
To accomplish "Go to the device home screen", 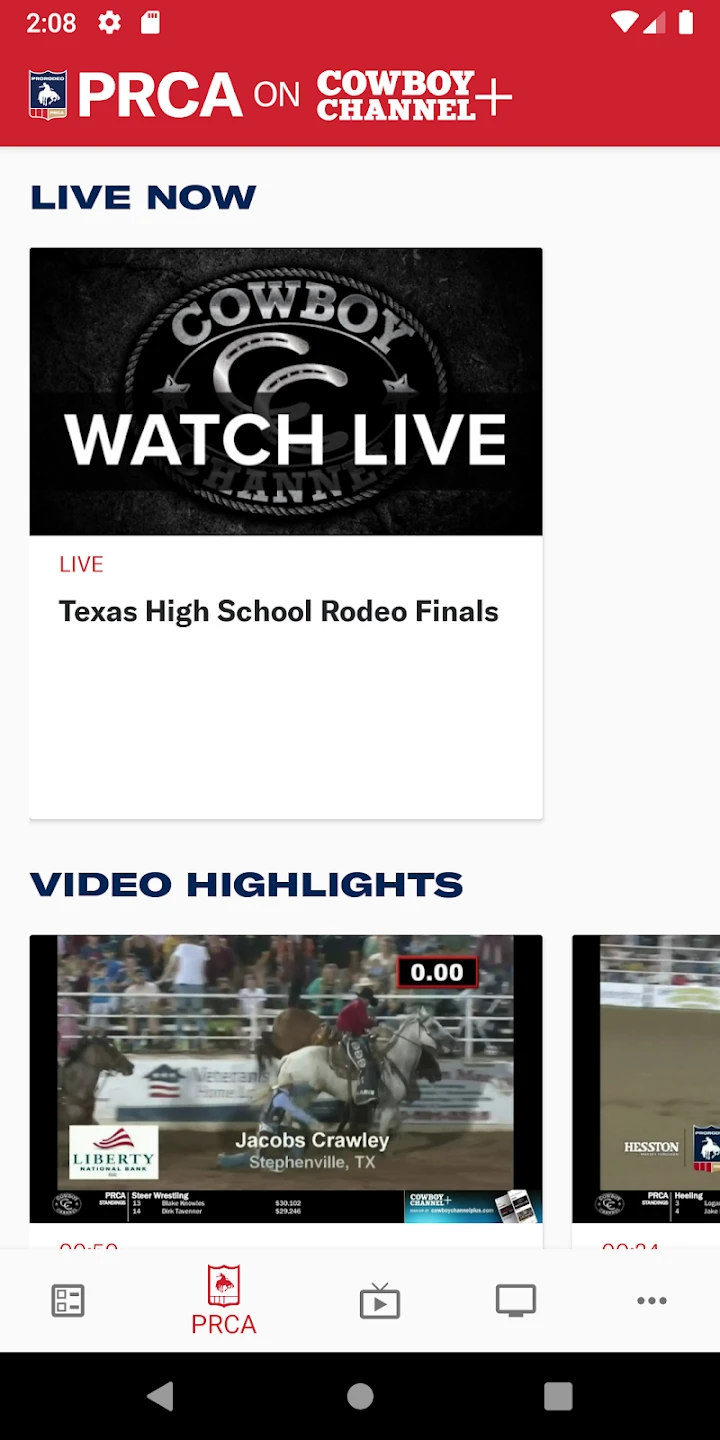I will (x=360, y=1396).
